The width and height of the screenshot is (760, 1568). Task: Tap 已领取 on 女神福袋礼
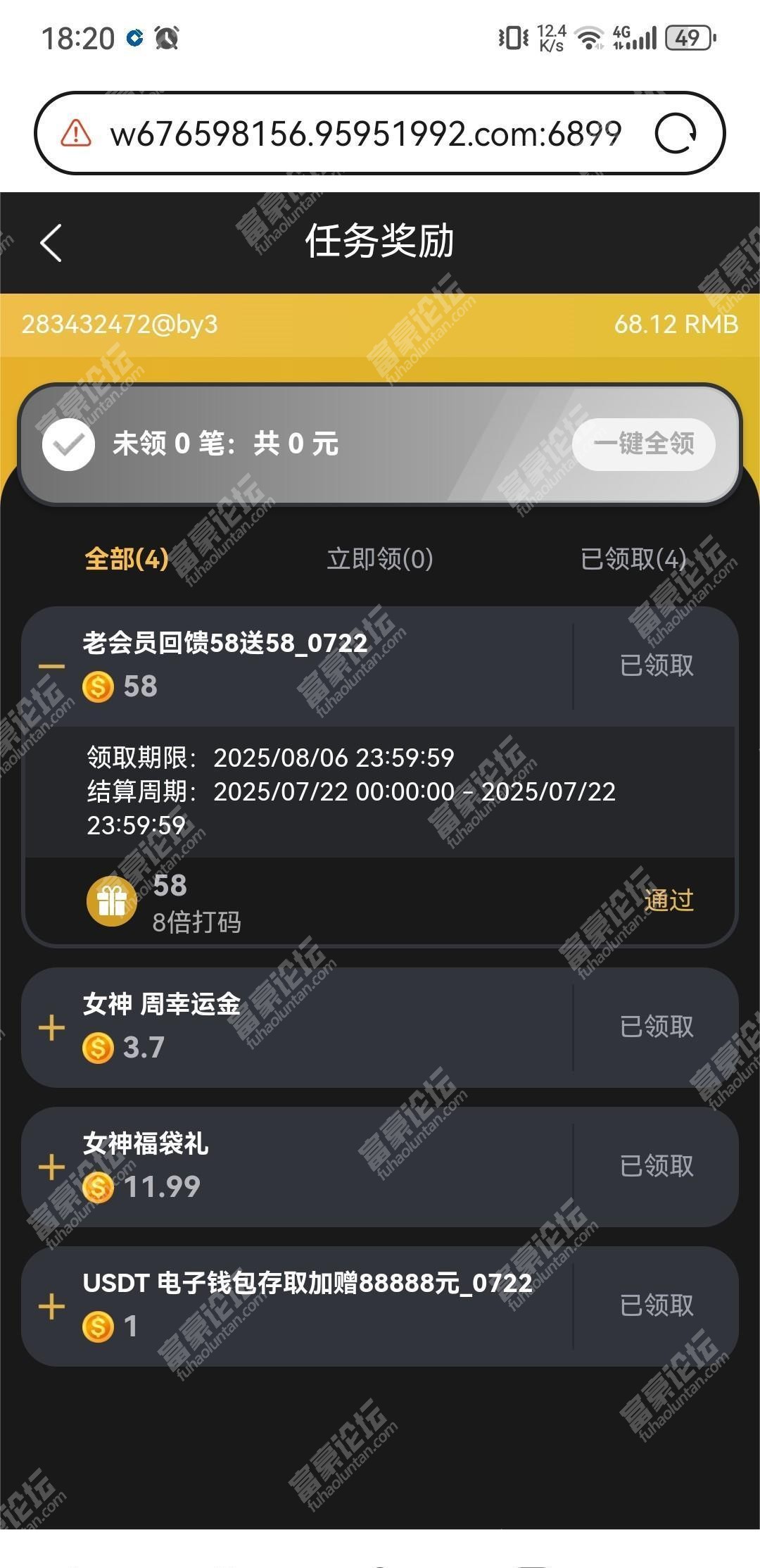click(657, 1167)
